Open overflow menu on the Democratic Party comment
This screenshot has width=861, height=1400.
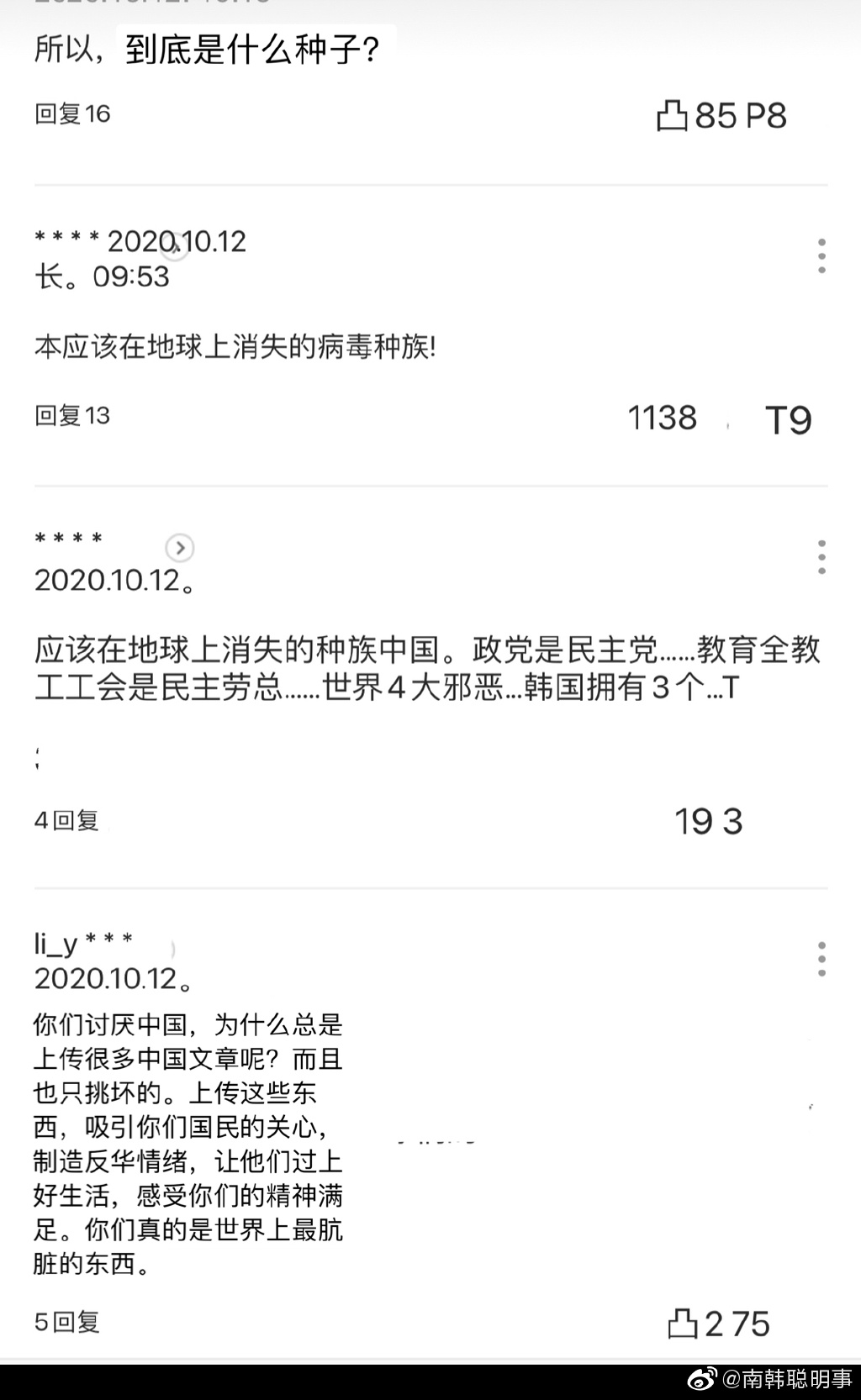click(x=821, y=557)
